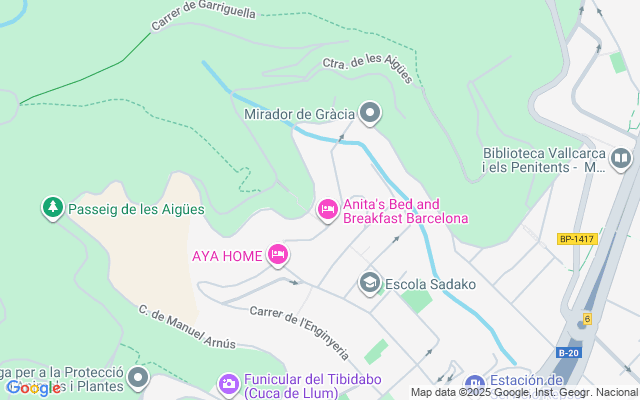
Task: Open Escola Sadako school marker
Action: 370,284
